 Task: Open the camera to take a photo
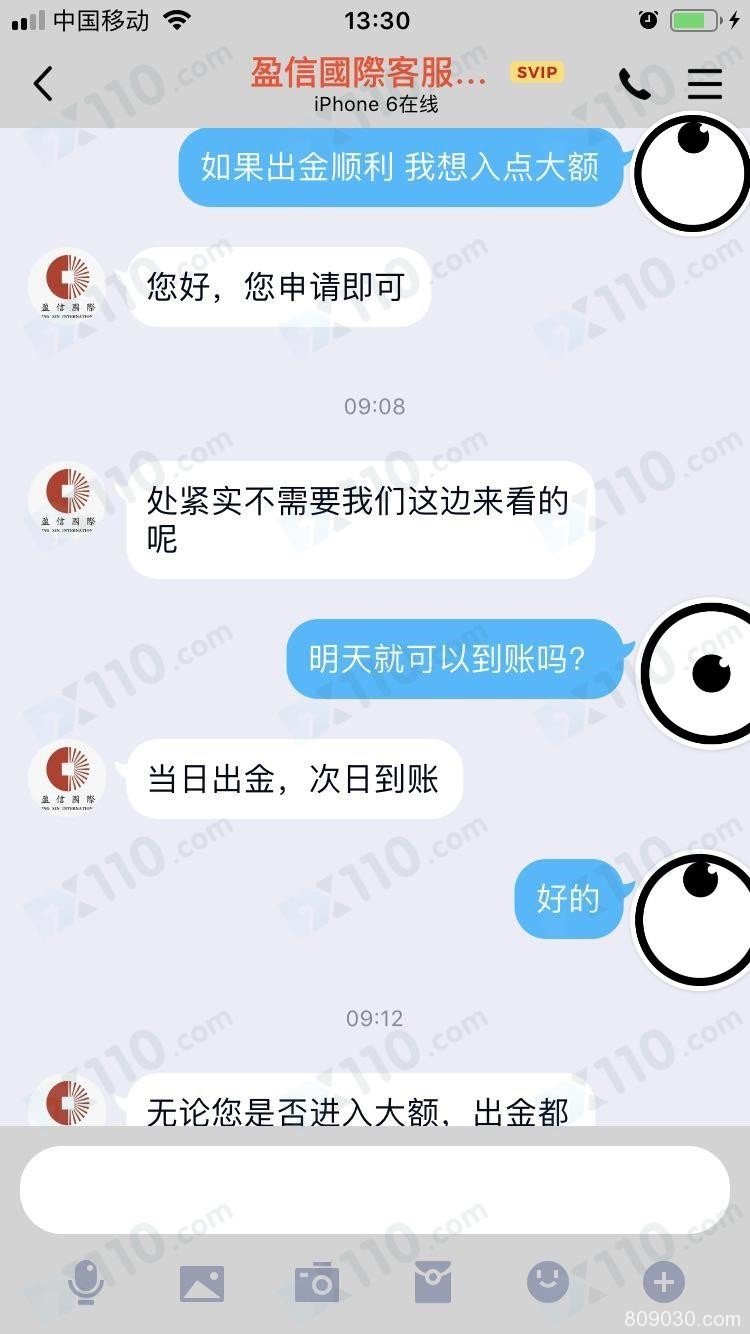click(x=317, y=1283)
